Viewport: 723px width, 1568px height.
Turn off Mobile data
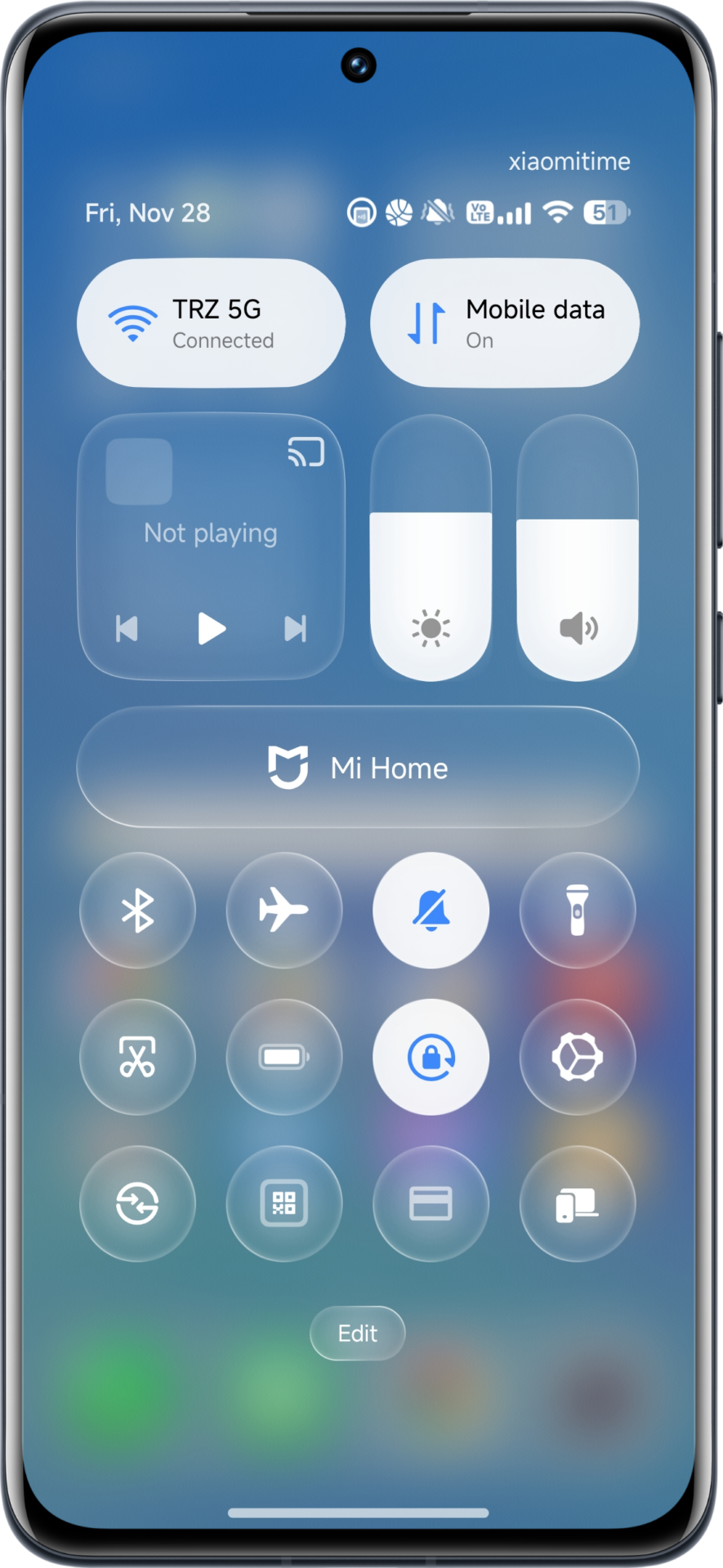click(504, 323)
